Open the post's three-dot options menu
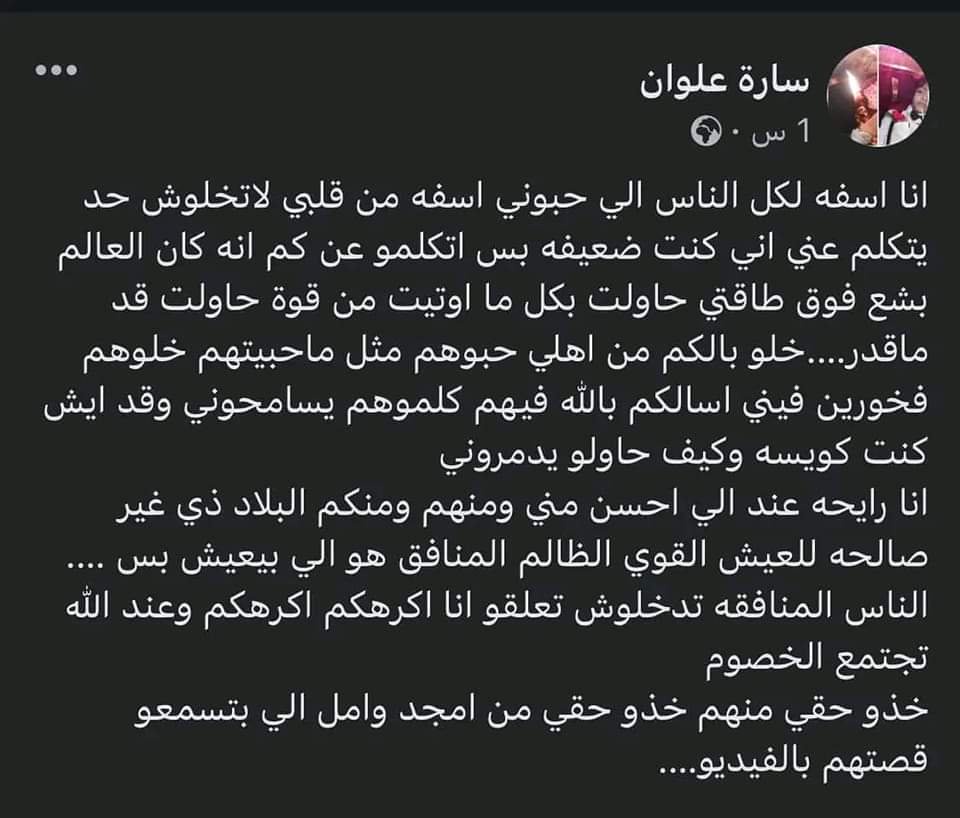960x818 pixels. pyautogui.click(x=56, y=72)
